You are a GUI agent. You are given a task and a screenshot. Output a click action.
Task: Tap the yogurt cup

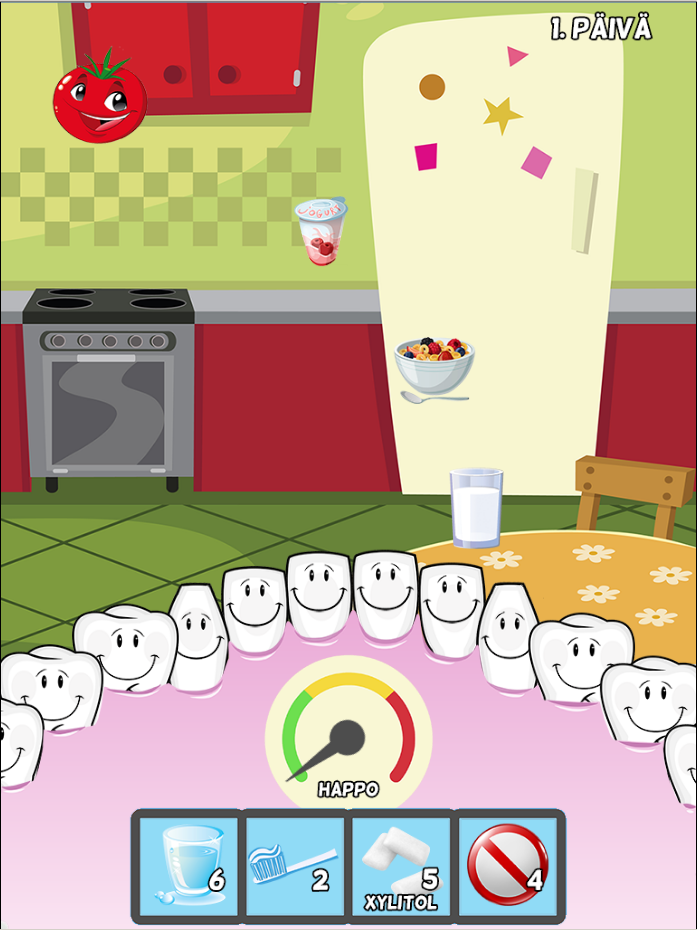pos(320,232)
